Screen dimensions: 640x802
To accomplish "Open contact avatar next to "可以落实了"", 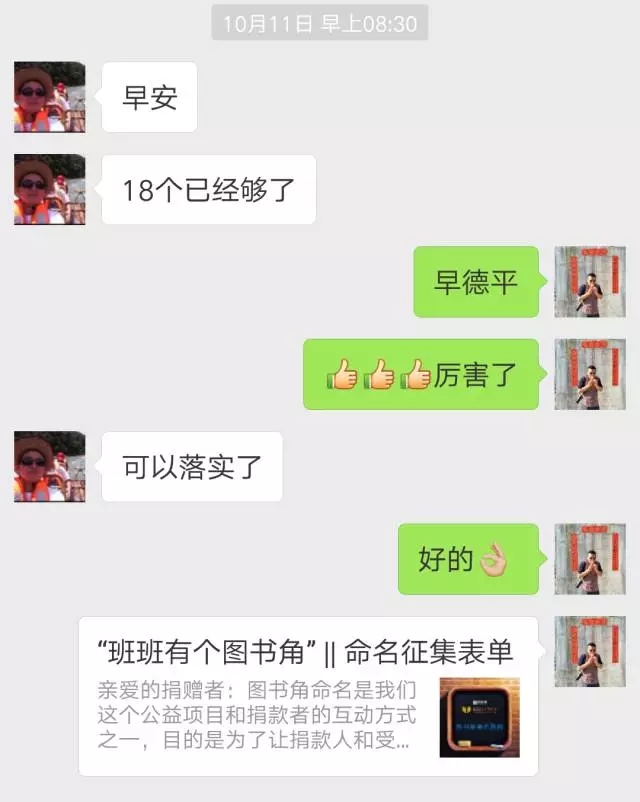I will click(49, 466).
